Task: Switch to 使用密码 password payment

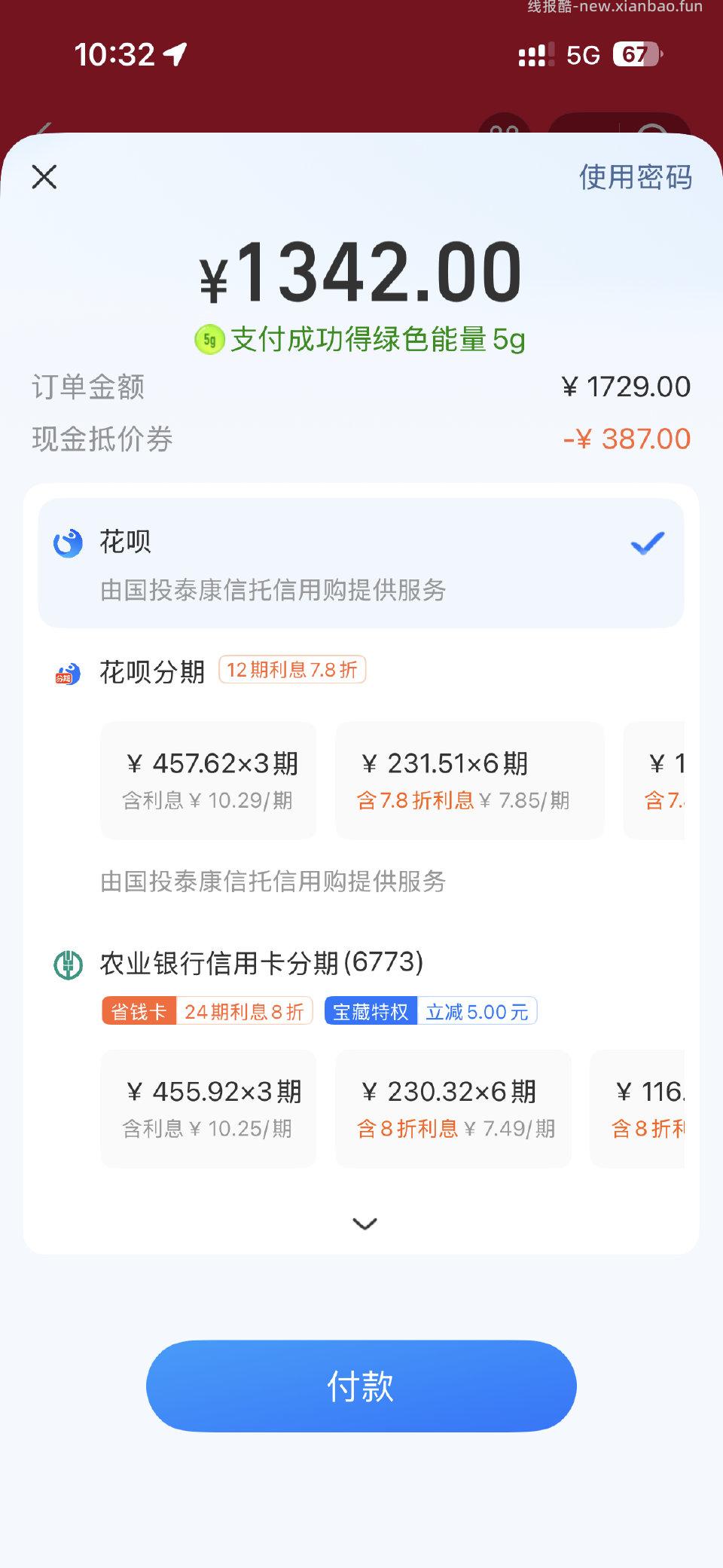Action: (636, 178)
